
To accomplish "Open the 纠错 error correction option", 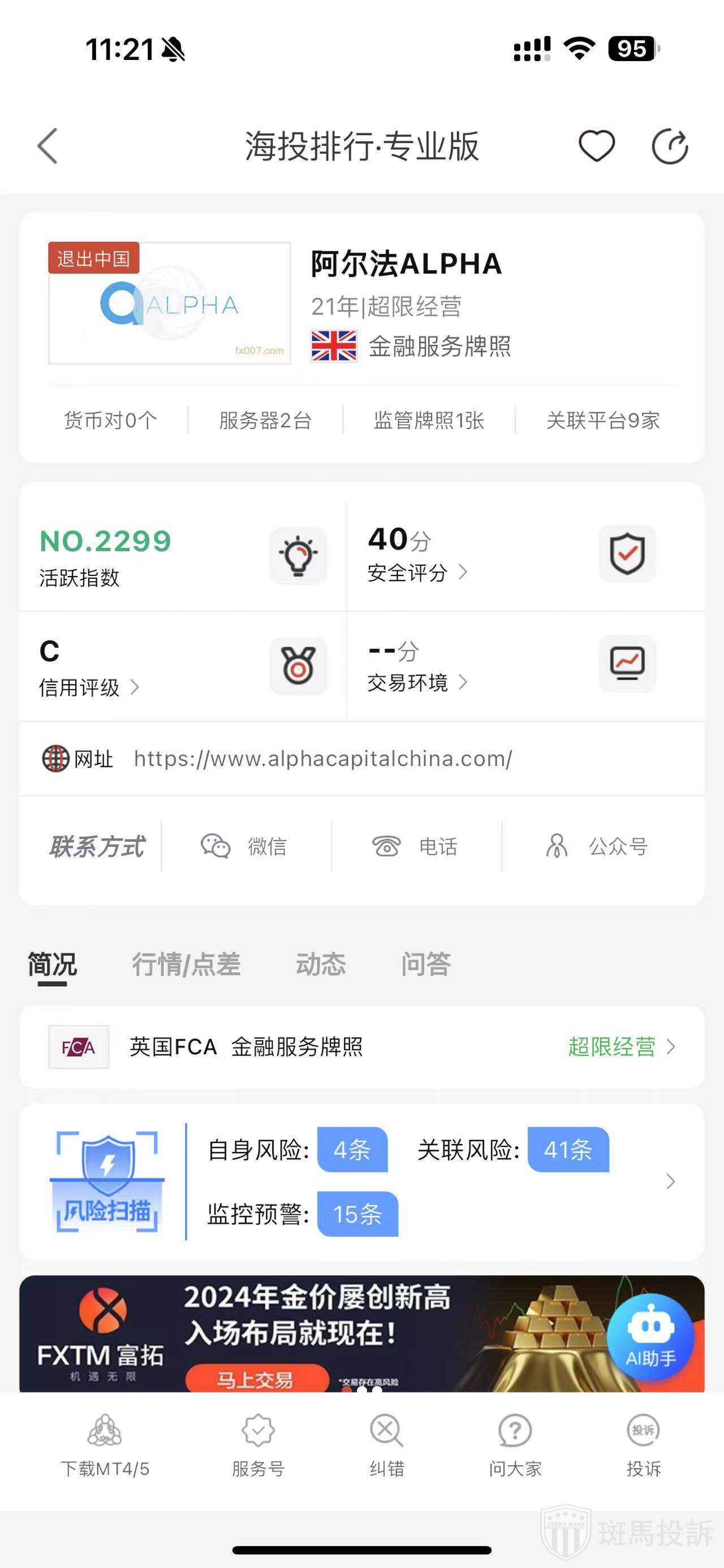I will click(387, 1446).
